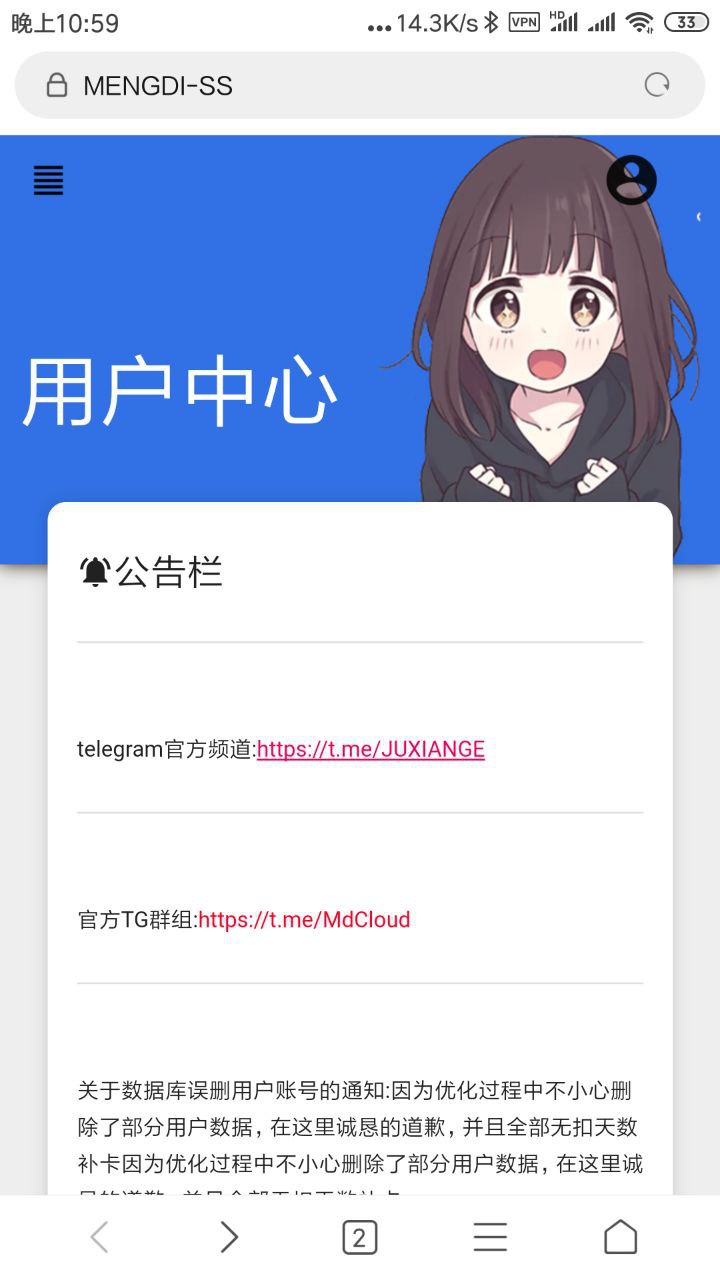The image size is (720, 1280).
Task: Open the hamburger drawer menu
Action: tap(48, 180)
